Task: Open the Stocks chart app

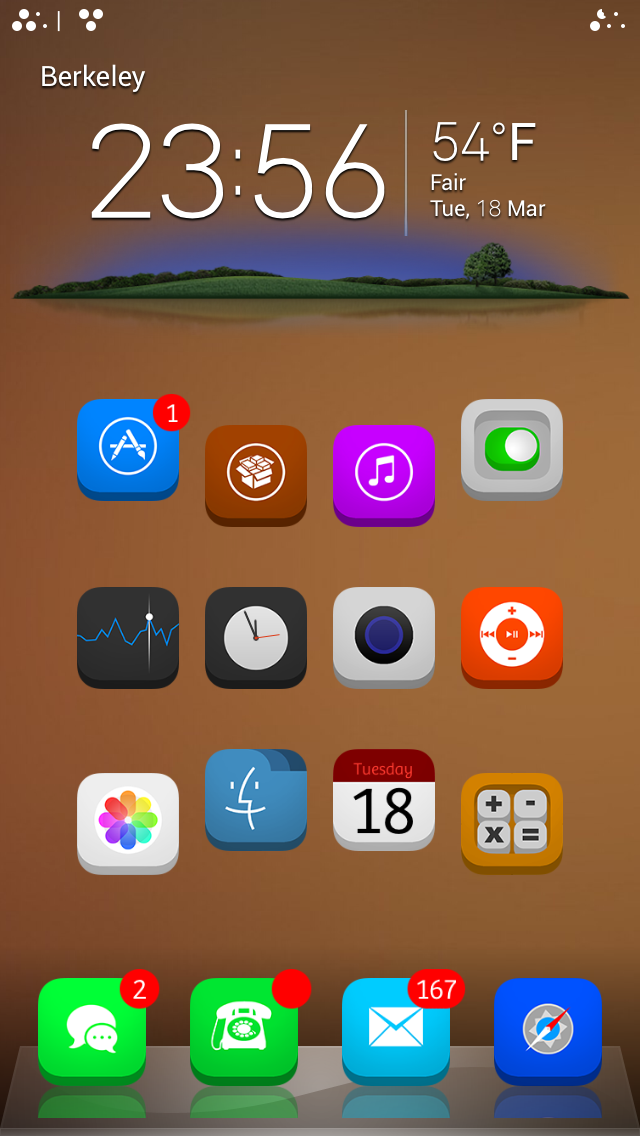Action: [x=128, y=638]
